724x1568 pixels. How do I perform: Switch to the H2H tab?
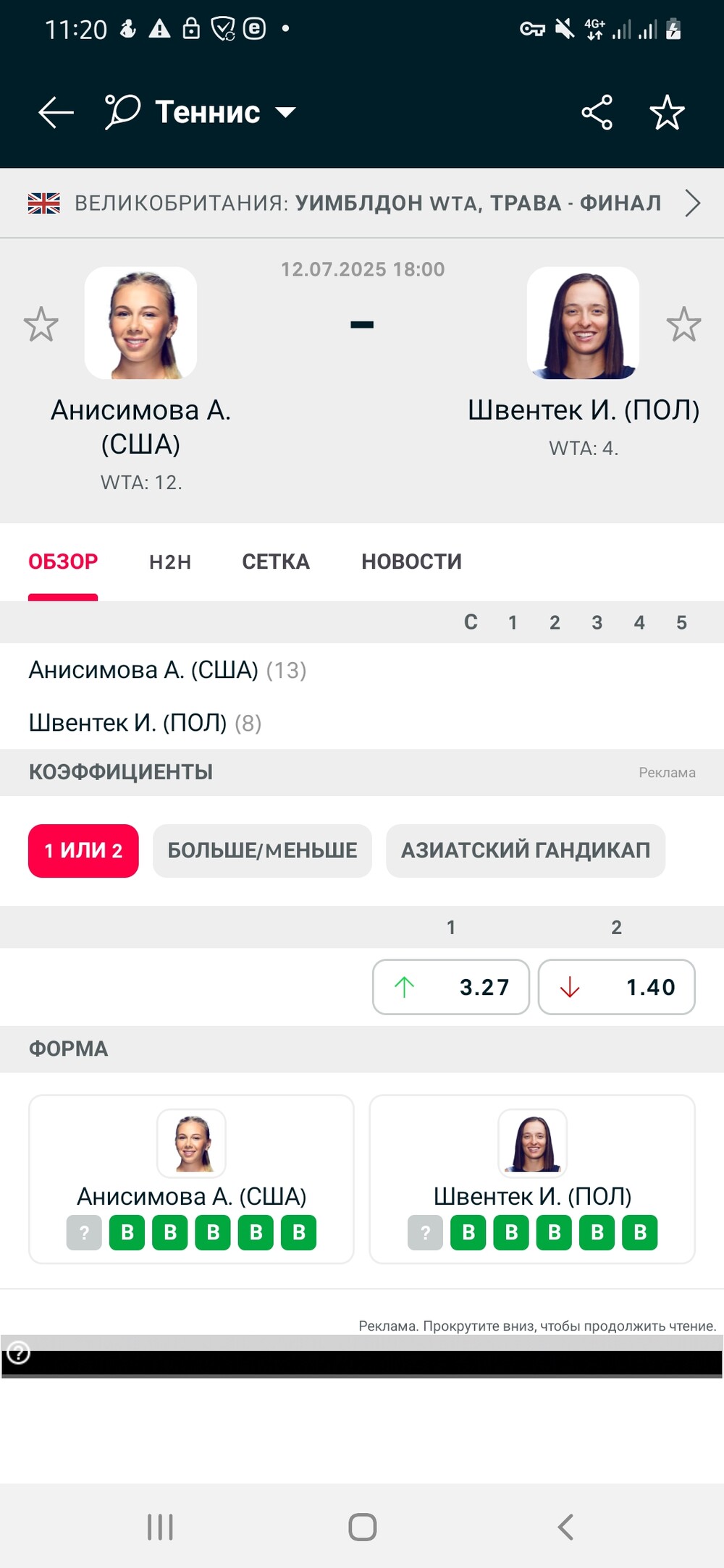pos(170,562)
